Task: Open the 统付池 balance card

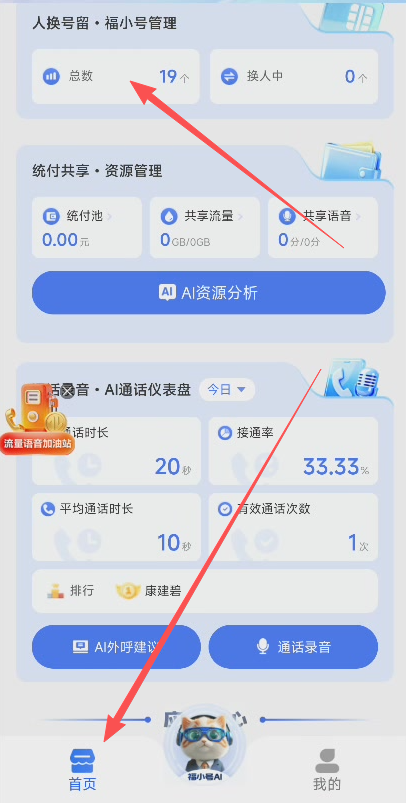Action: [x=87, y=227]
